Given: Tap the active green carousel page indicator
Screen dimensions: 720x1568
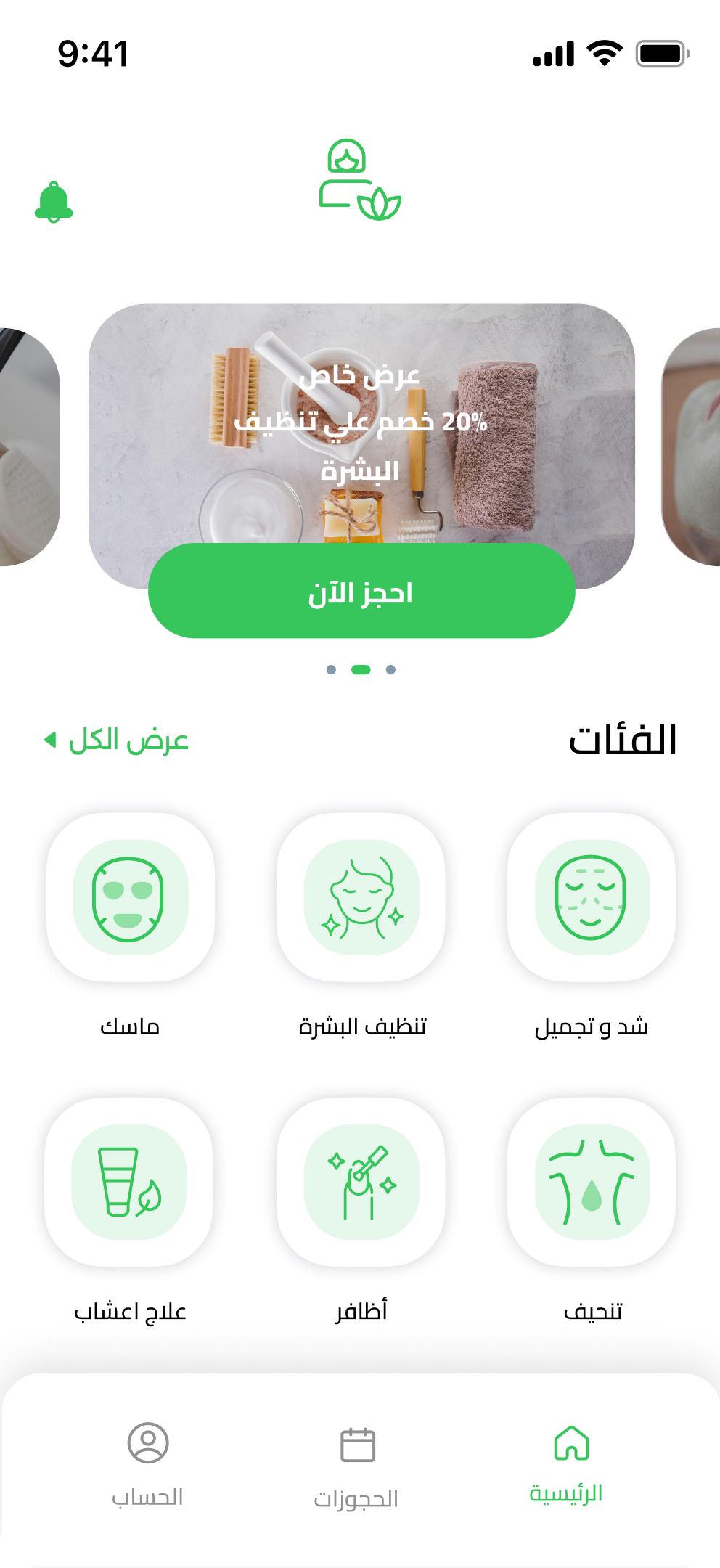Looking at the screenshot, I should tap(361, 669).
